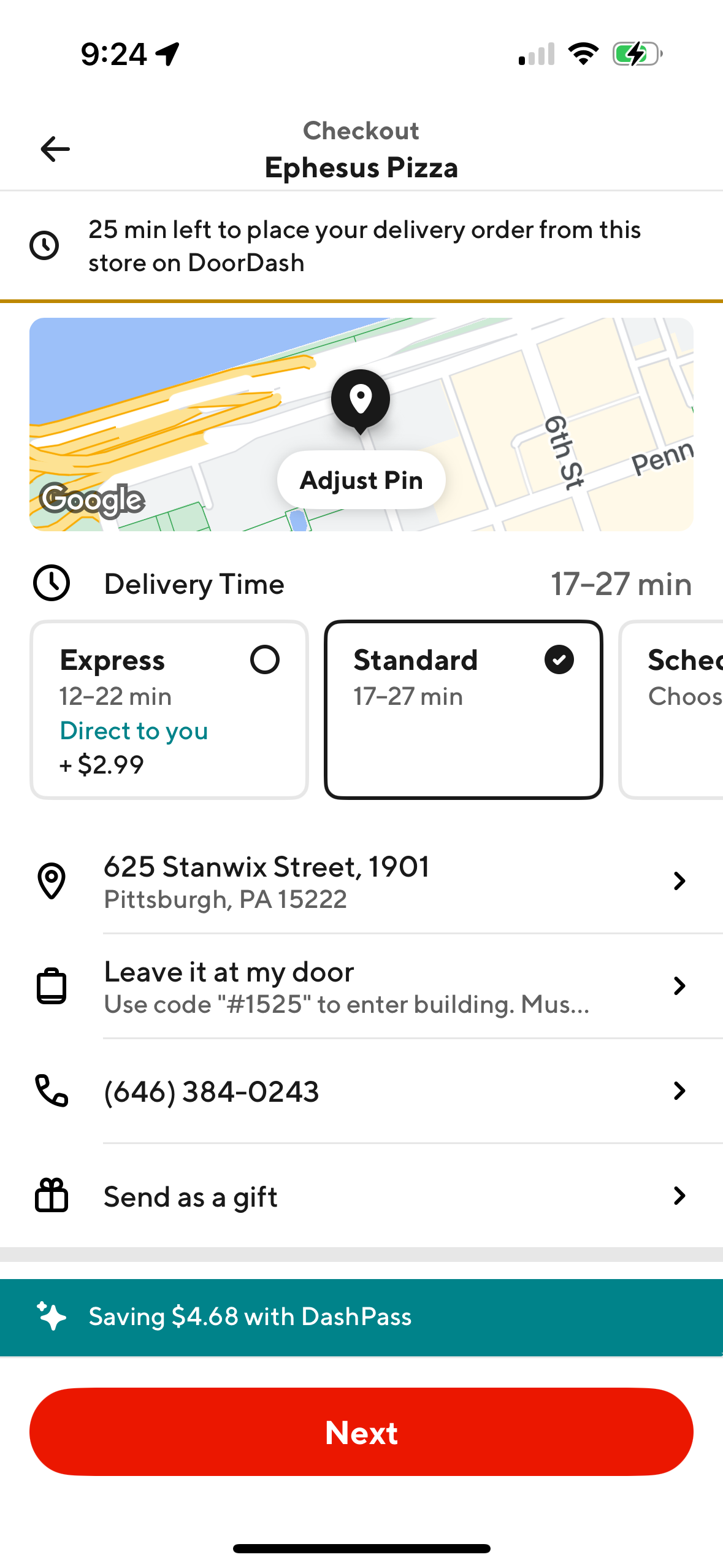Click the sparkle icon in the DashPass banner

53,1316
